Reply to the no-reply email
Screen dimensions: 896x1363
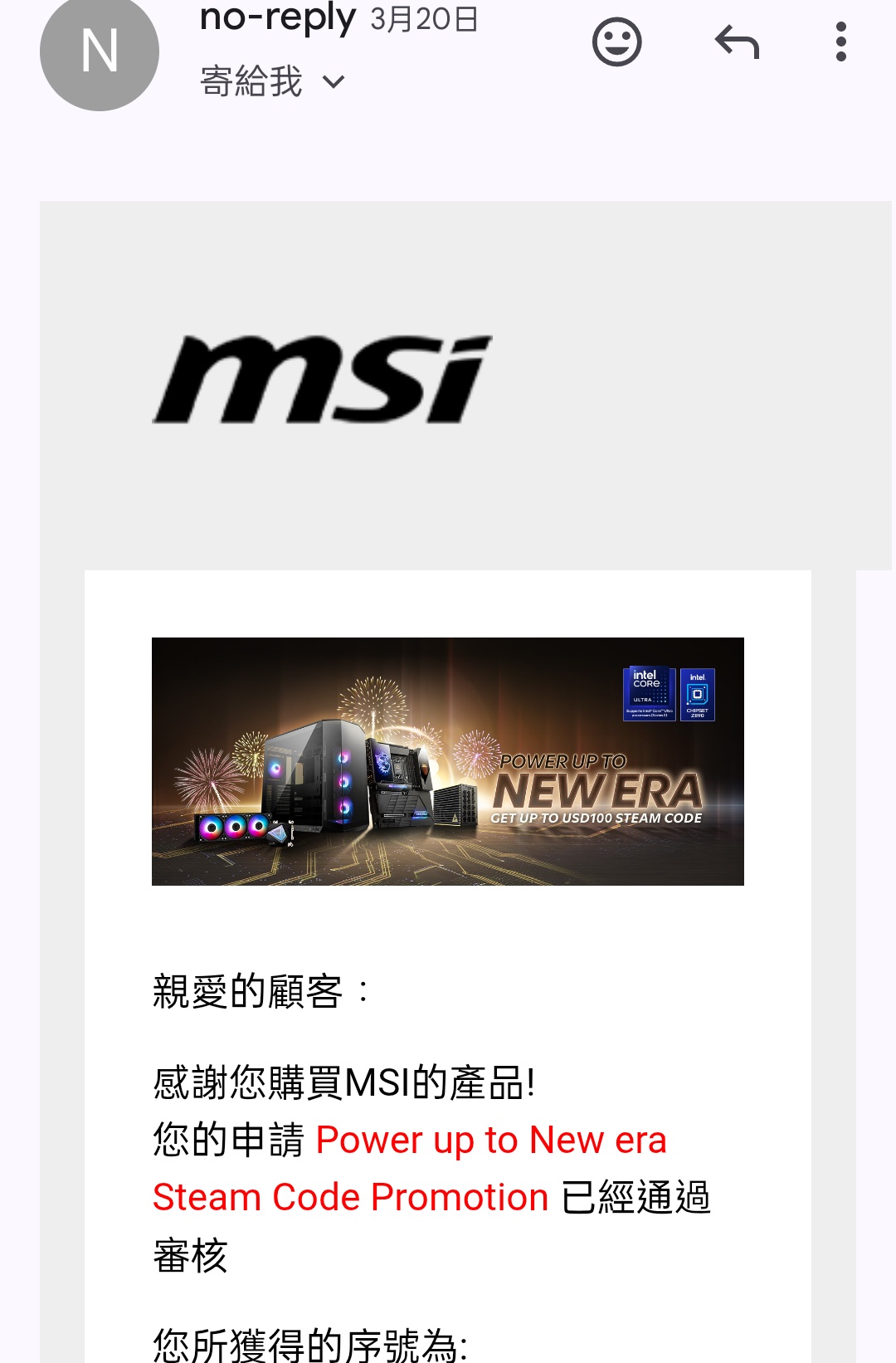point(737,42)
